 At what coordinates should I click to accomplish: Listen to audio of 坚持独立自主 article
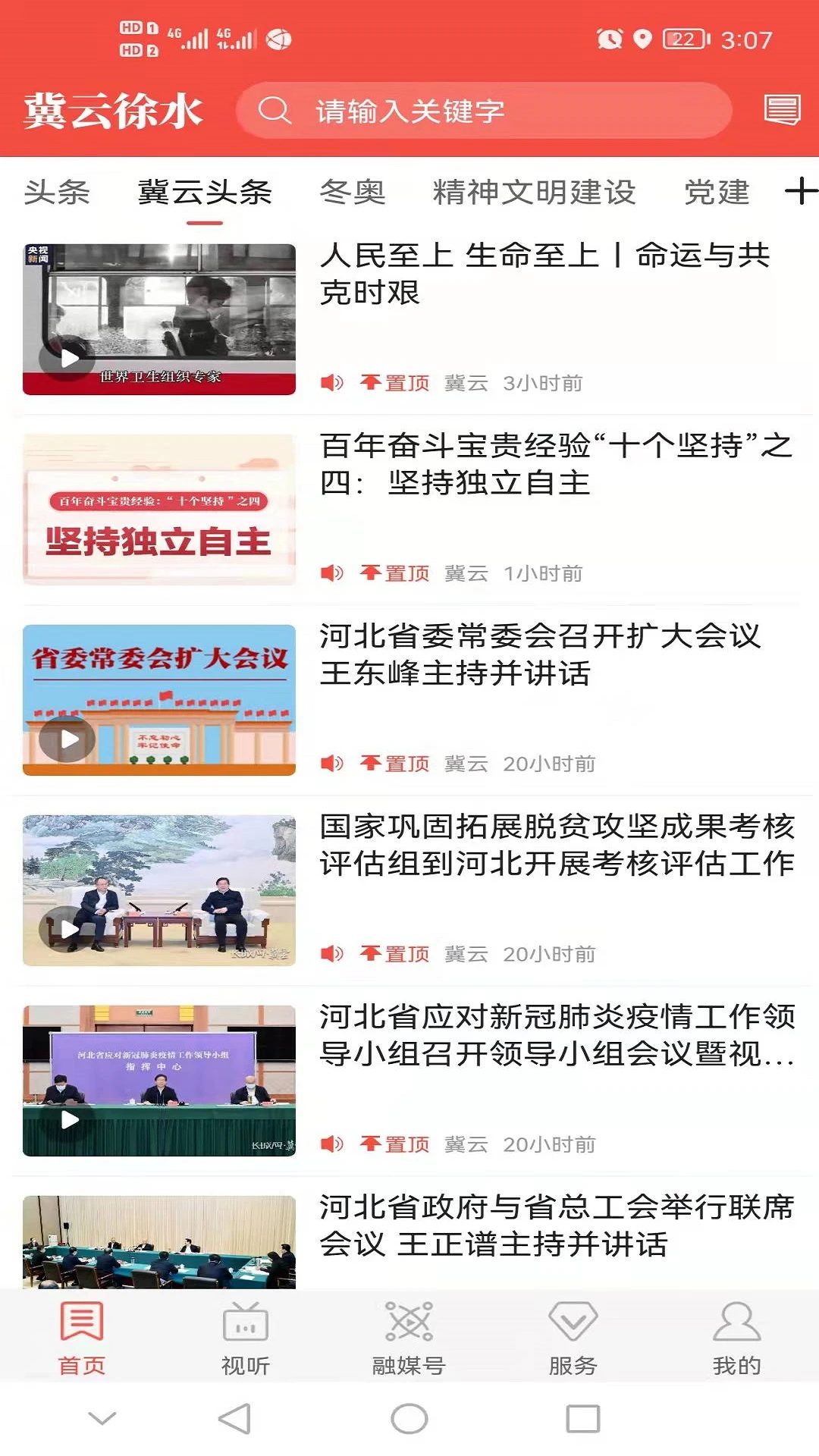(331, 573)
